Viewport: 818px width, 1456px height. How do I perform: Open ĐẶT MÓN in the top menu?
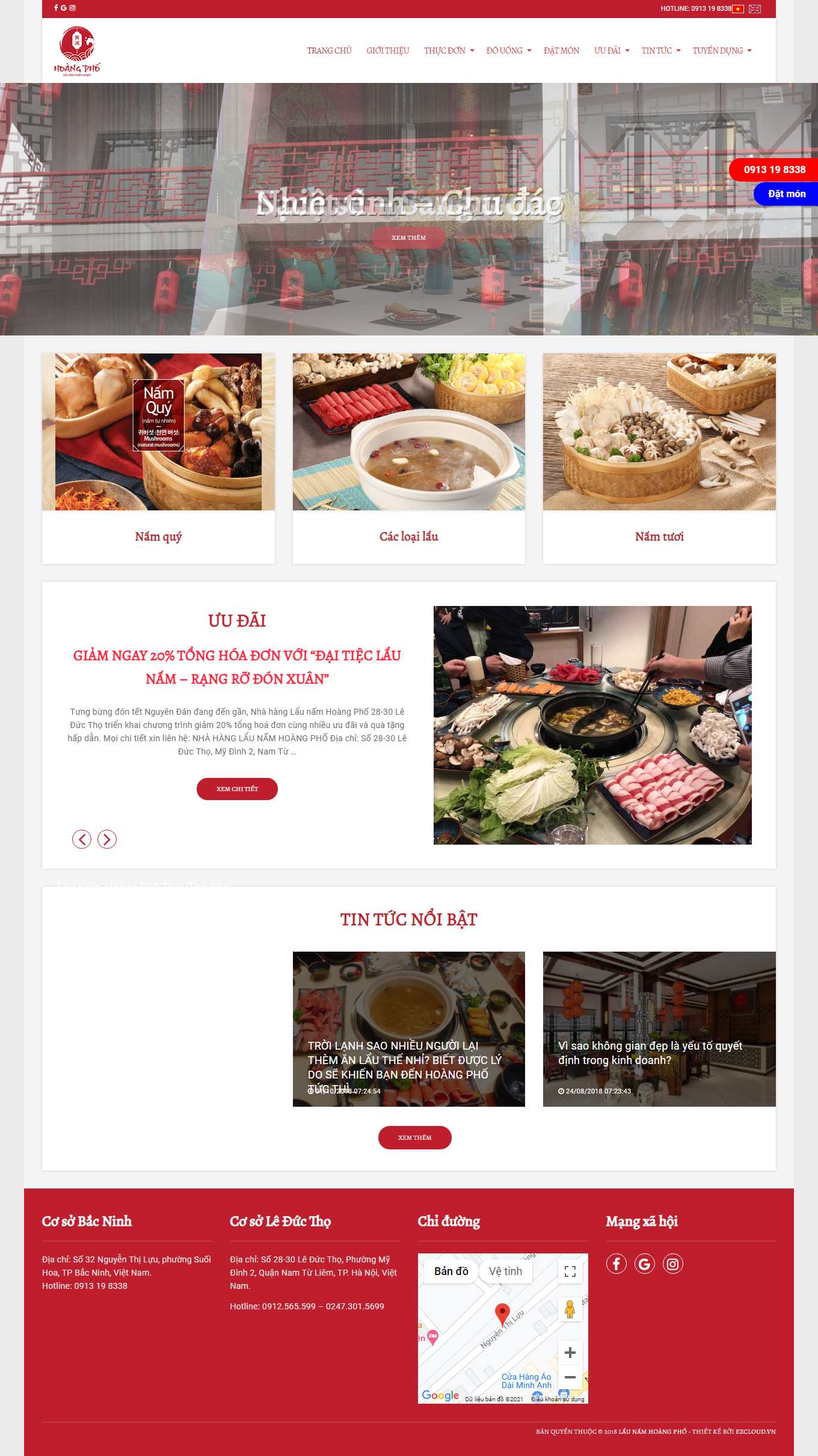pyautogui.click(x=561, y=50)
